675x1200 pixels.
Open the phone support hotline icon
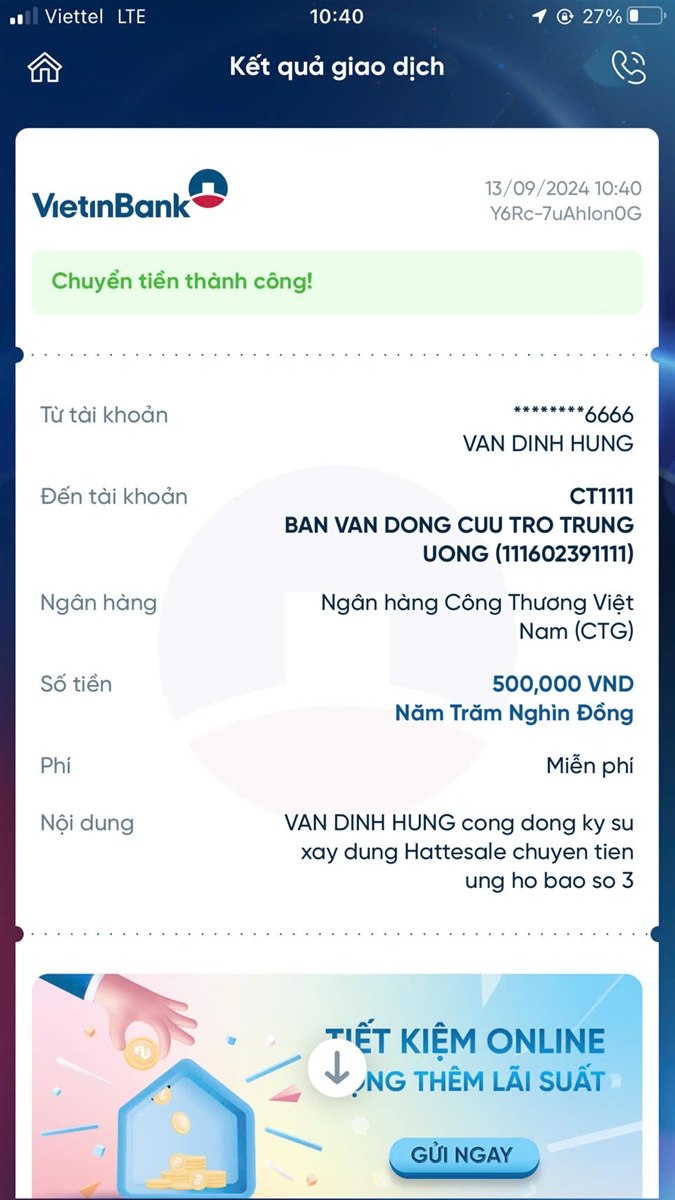628,67
